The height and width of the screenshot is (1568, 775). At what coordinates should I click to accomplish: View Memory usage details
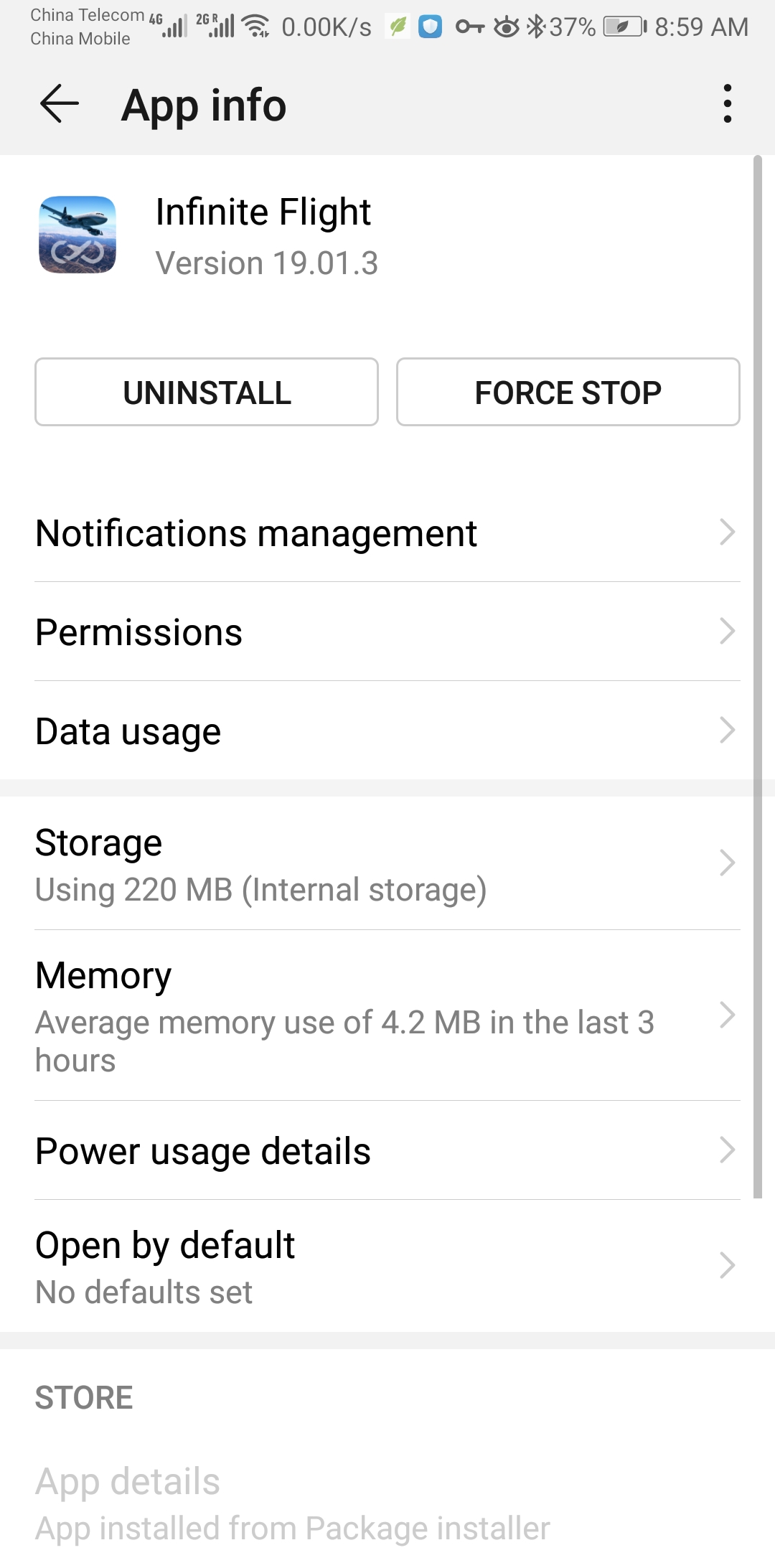[387, 1015]
